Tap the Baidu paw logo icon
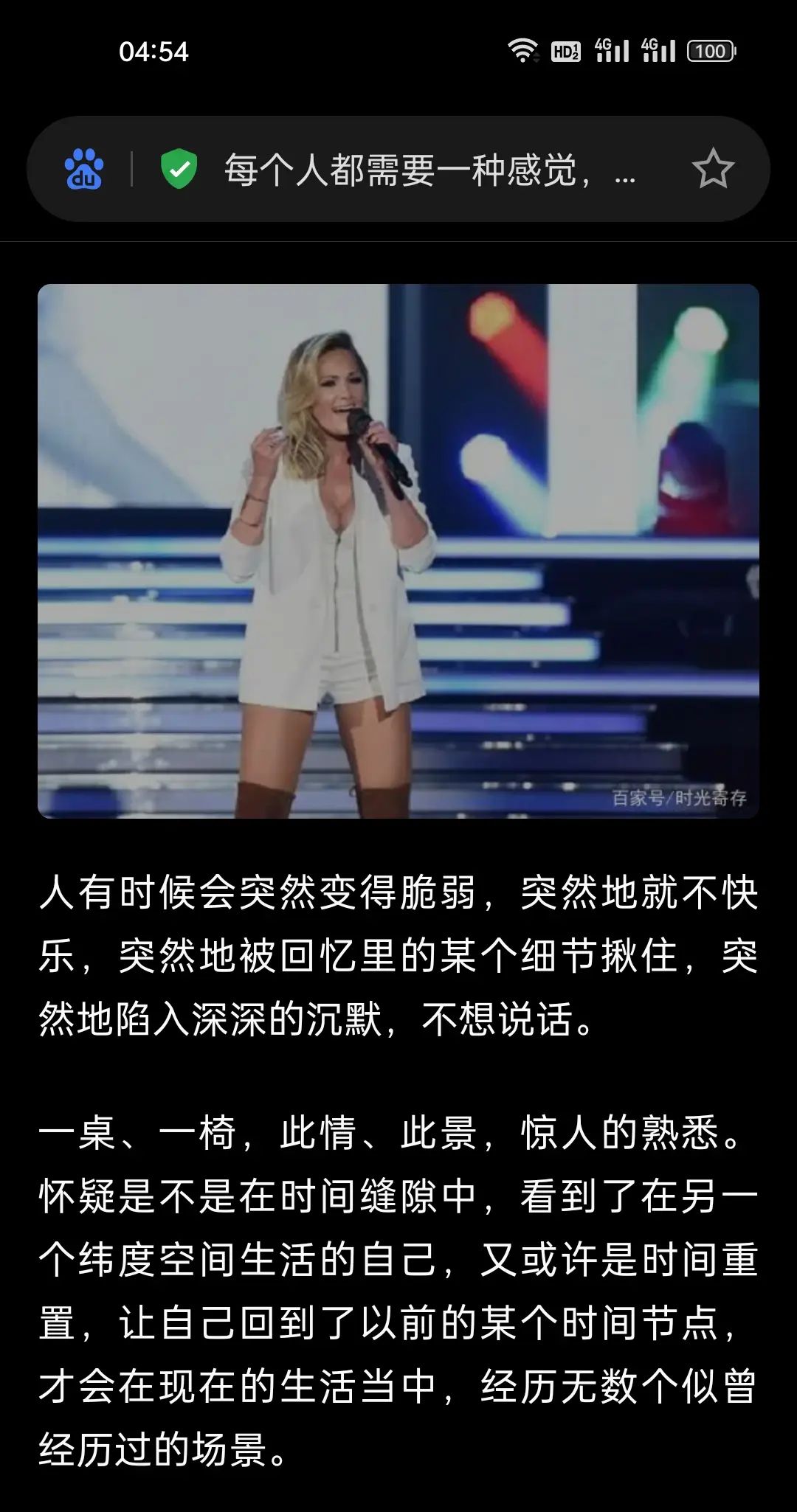 pos(84,170)
